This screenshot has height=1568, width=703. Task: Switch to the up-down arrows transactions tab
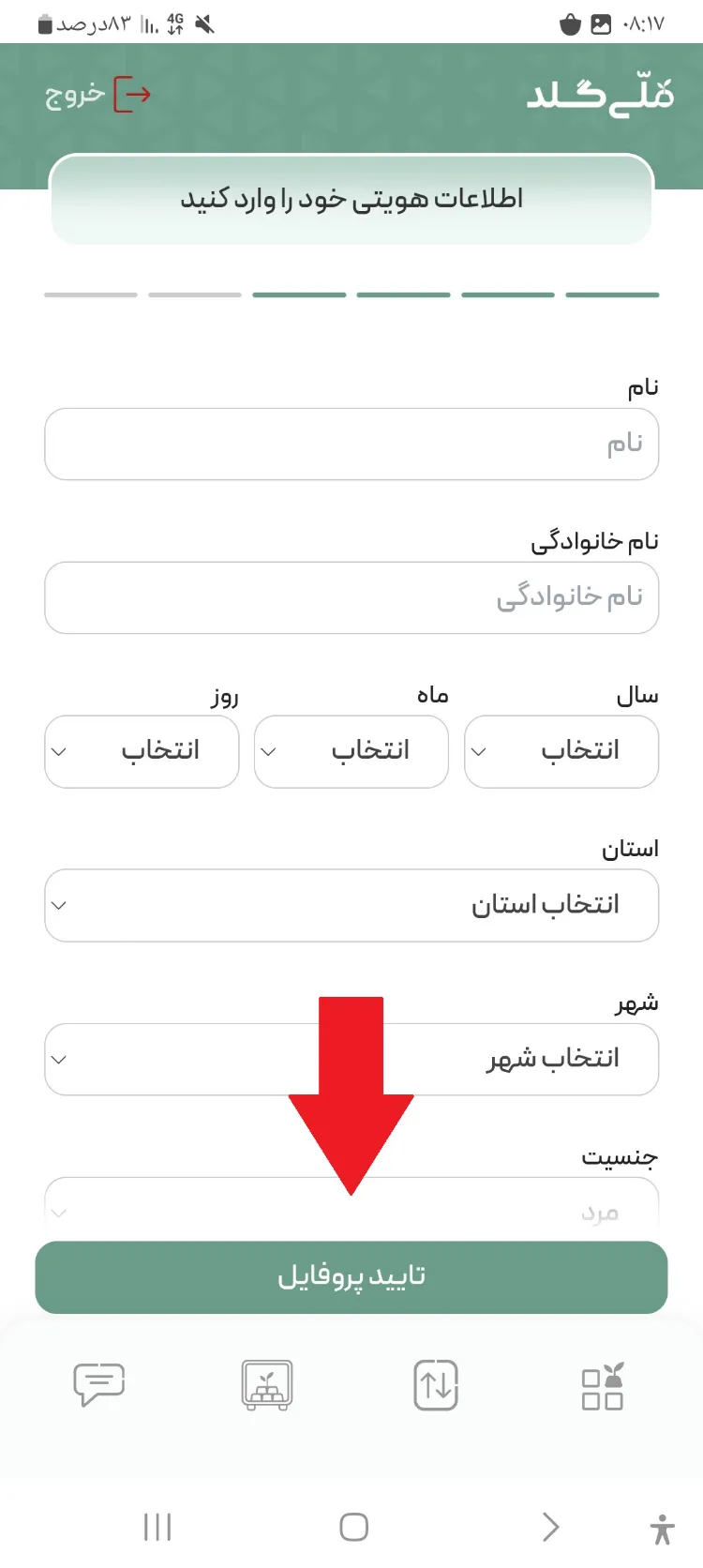(x=436, y=1384)
